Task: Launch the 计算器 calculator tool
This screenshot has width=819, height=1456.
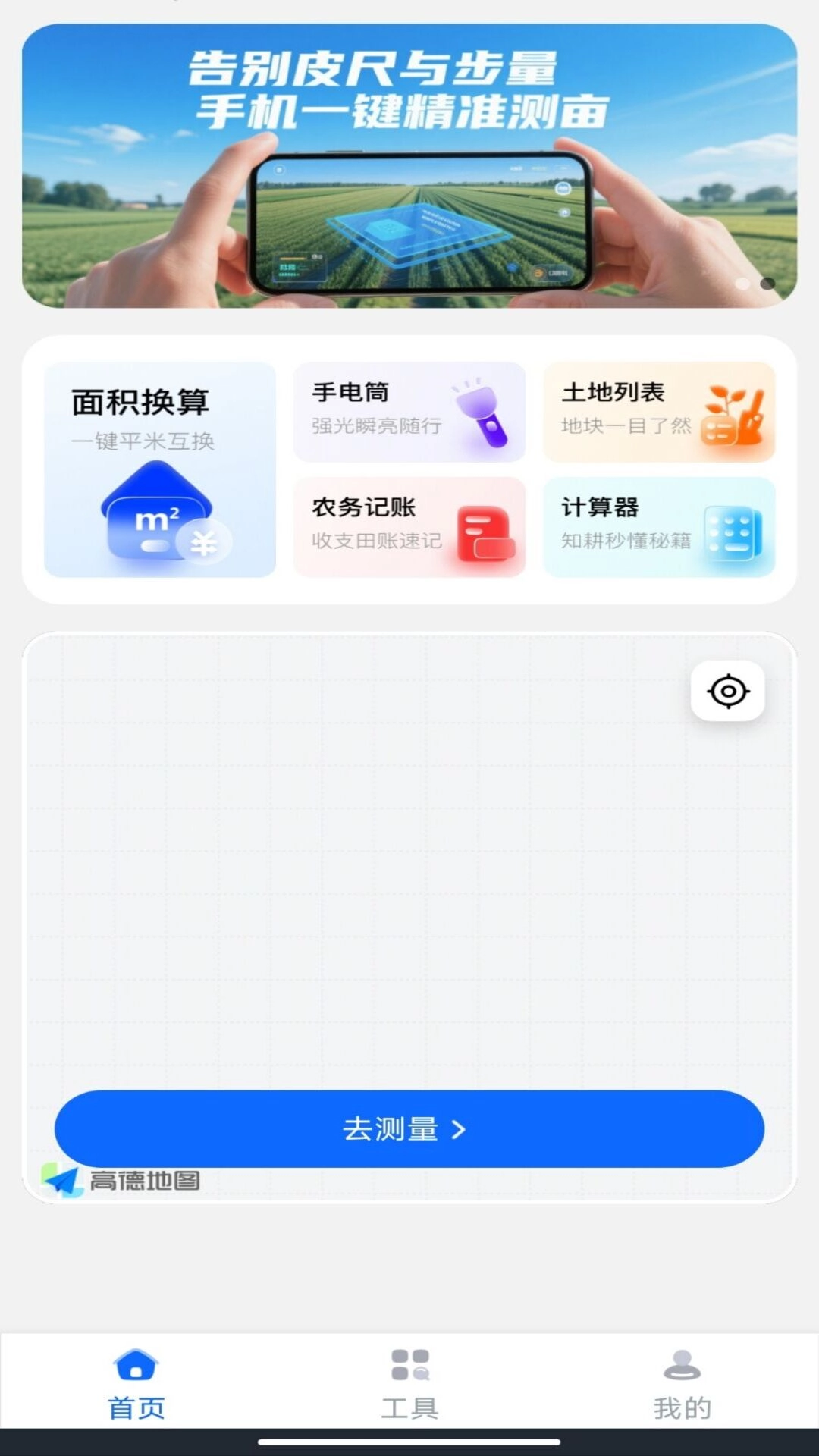Action: [x=659, y=527]
